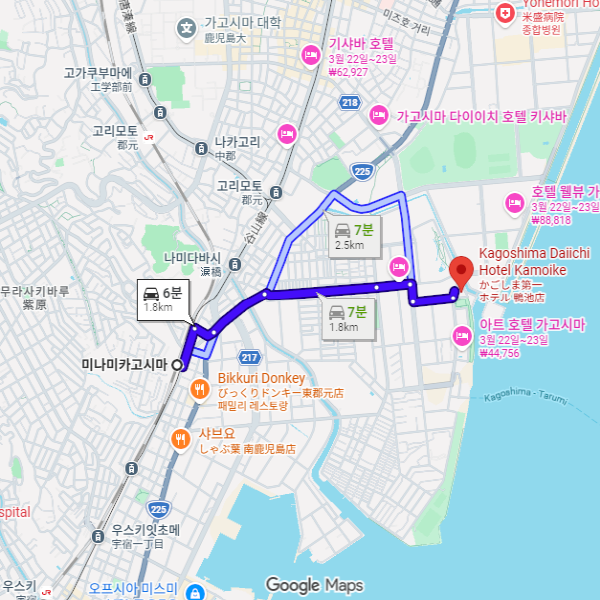Tap the 미나미카고시마 starting point marker
The image size is (600, 600).
click(178, 365)
